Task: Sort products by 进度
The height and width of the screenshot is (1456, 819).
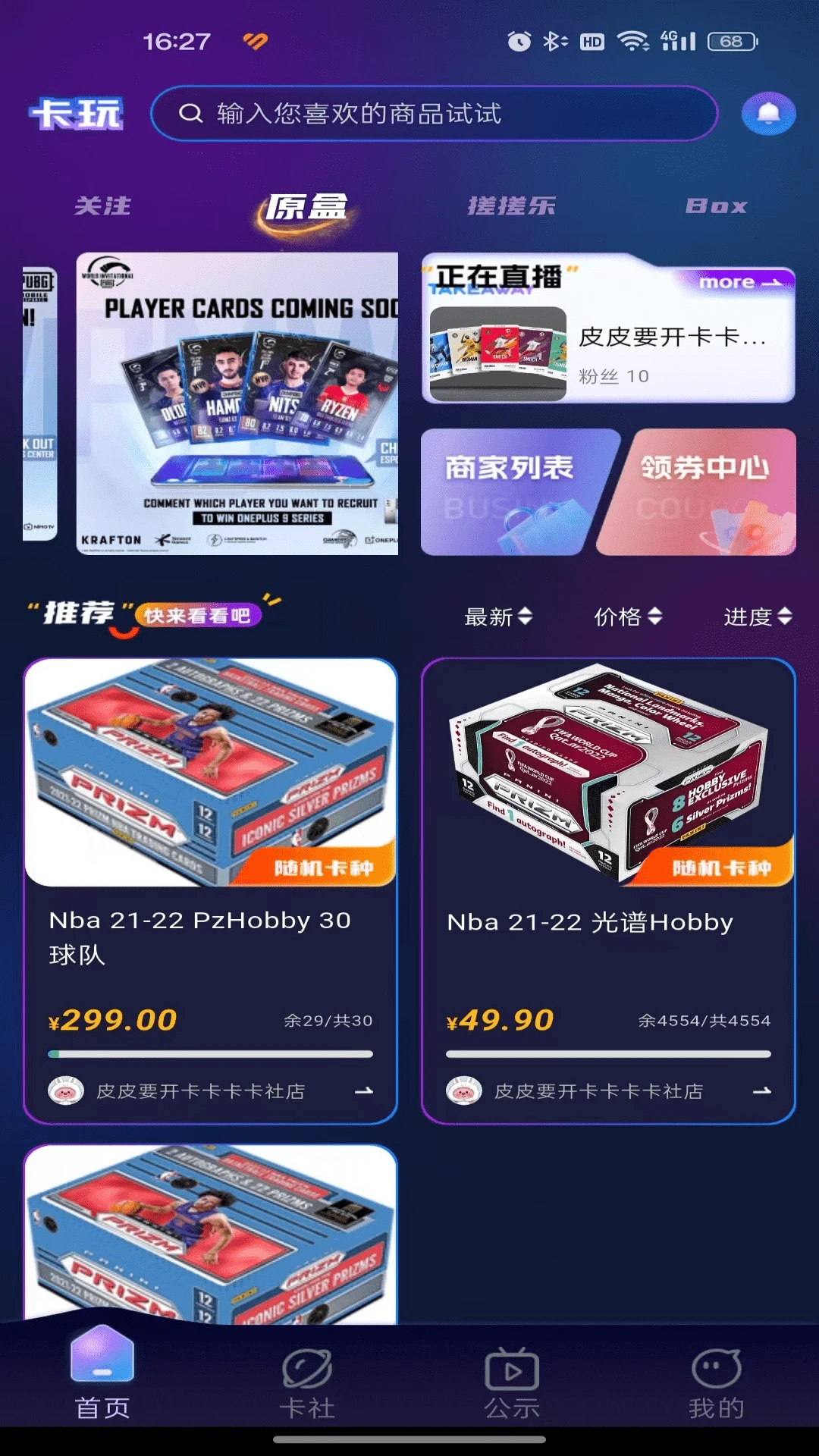Action: [758, 617]
